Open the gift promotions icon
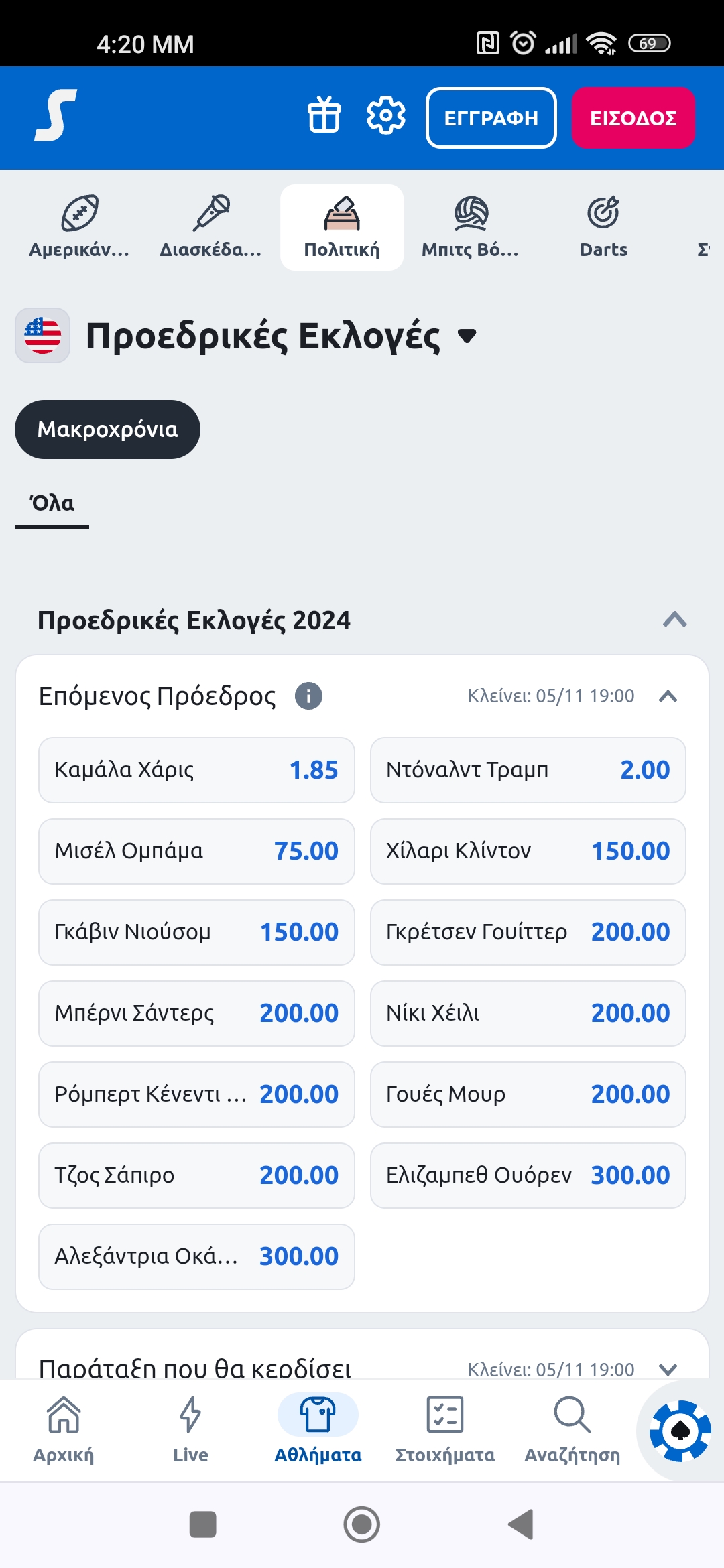 (324, 115)
